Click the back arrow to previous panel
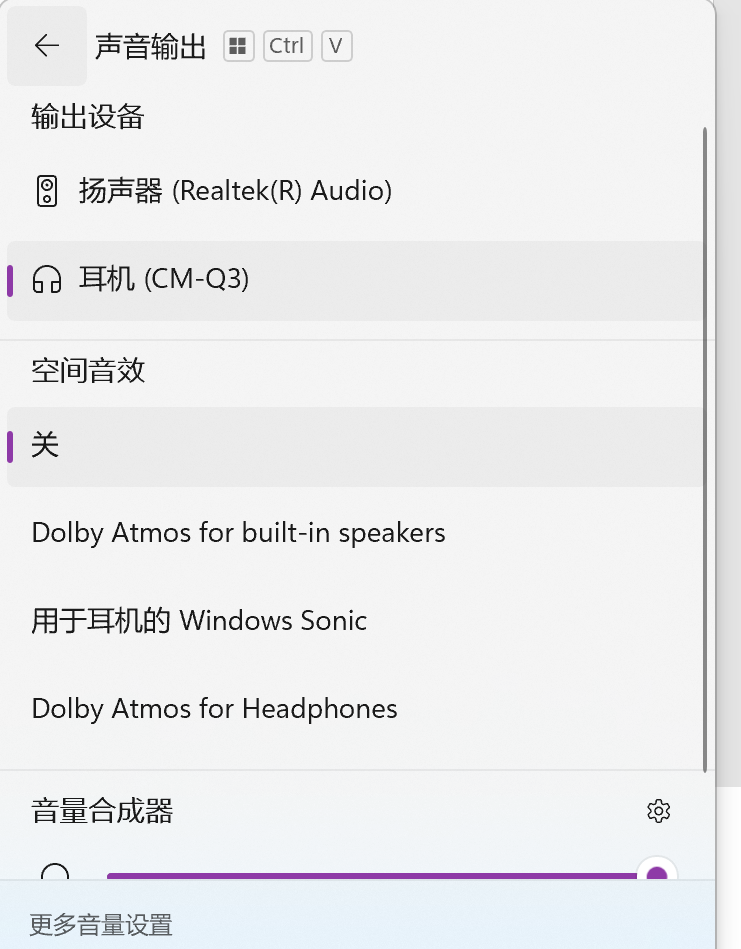This screenshot has width=741, height=949. pos(46,45)
